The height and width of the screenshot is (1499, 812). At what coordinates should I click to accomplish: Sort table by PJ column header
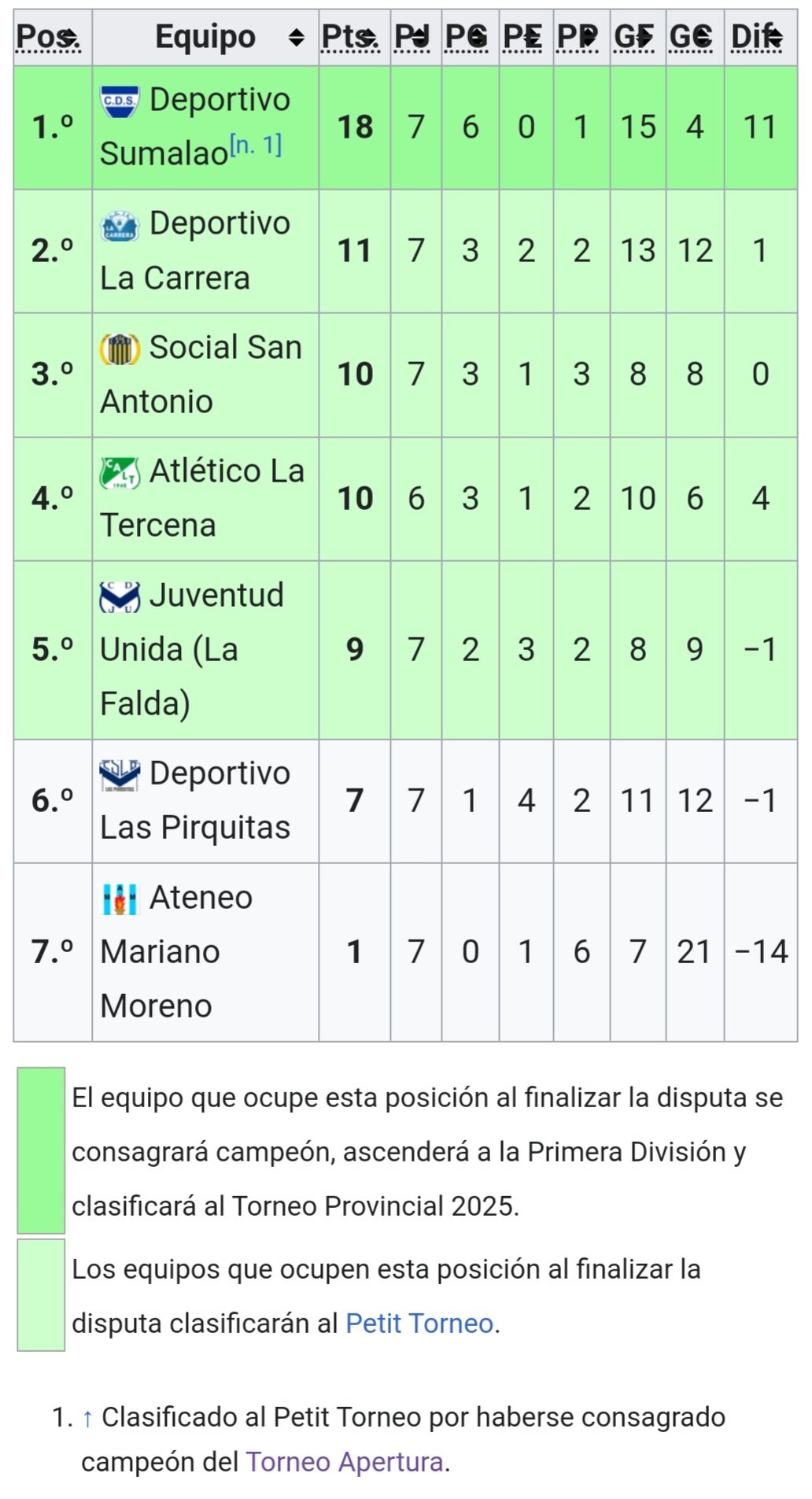pyautogui.click(x=416, y=37)
